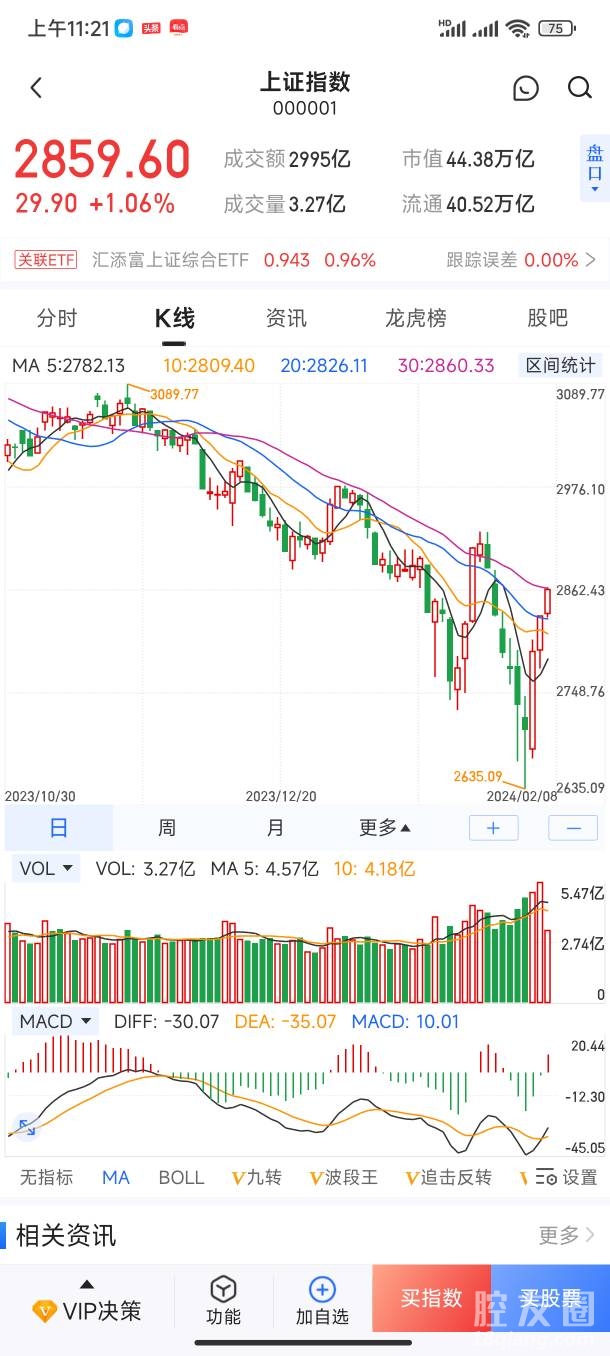
Task: Select the BOLL indicator
Action: (x=181, y=1177)
